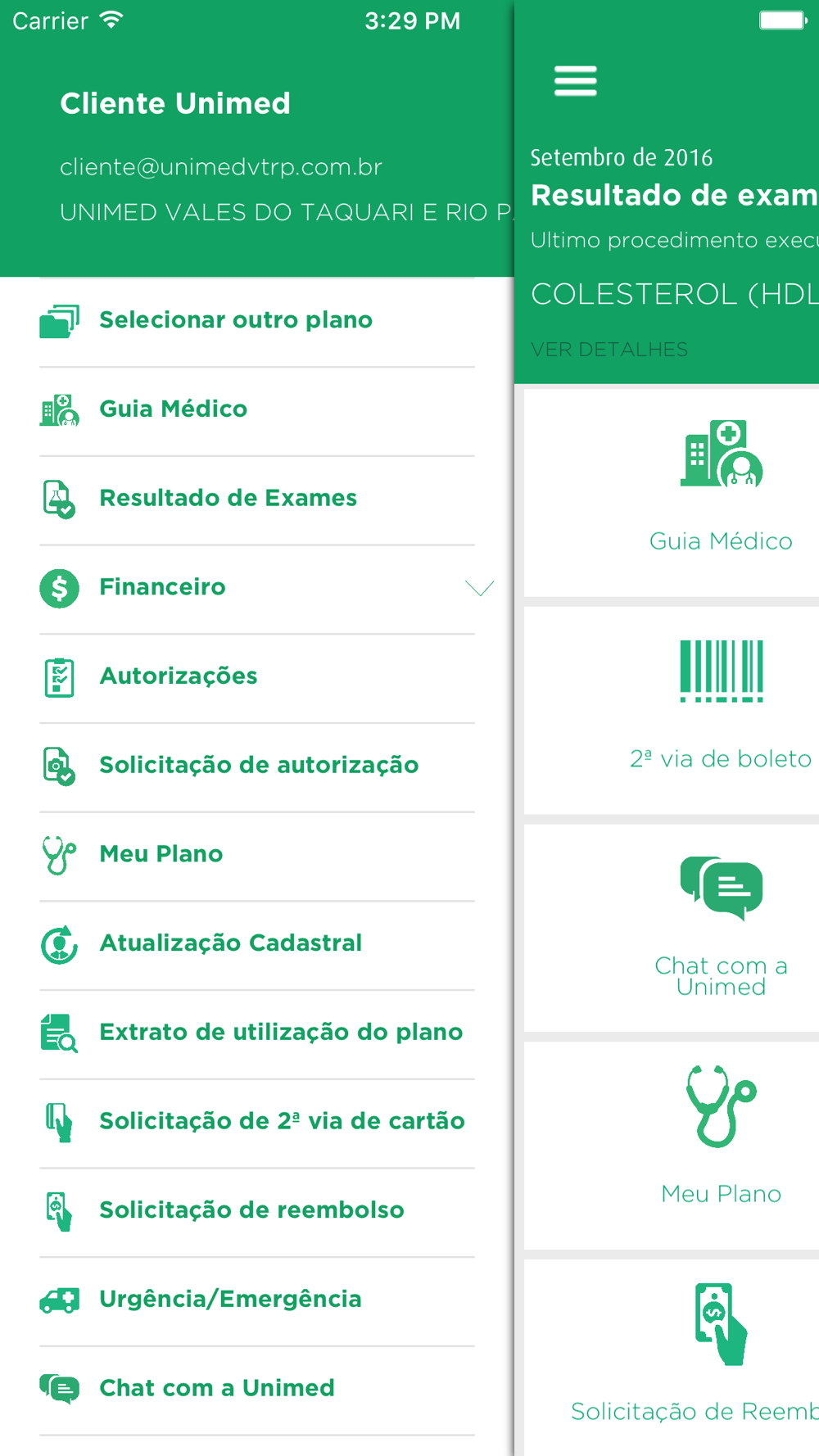Tap VER DETALHES on the exam result

click(x=609, y=350)
